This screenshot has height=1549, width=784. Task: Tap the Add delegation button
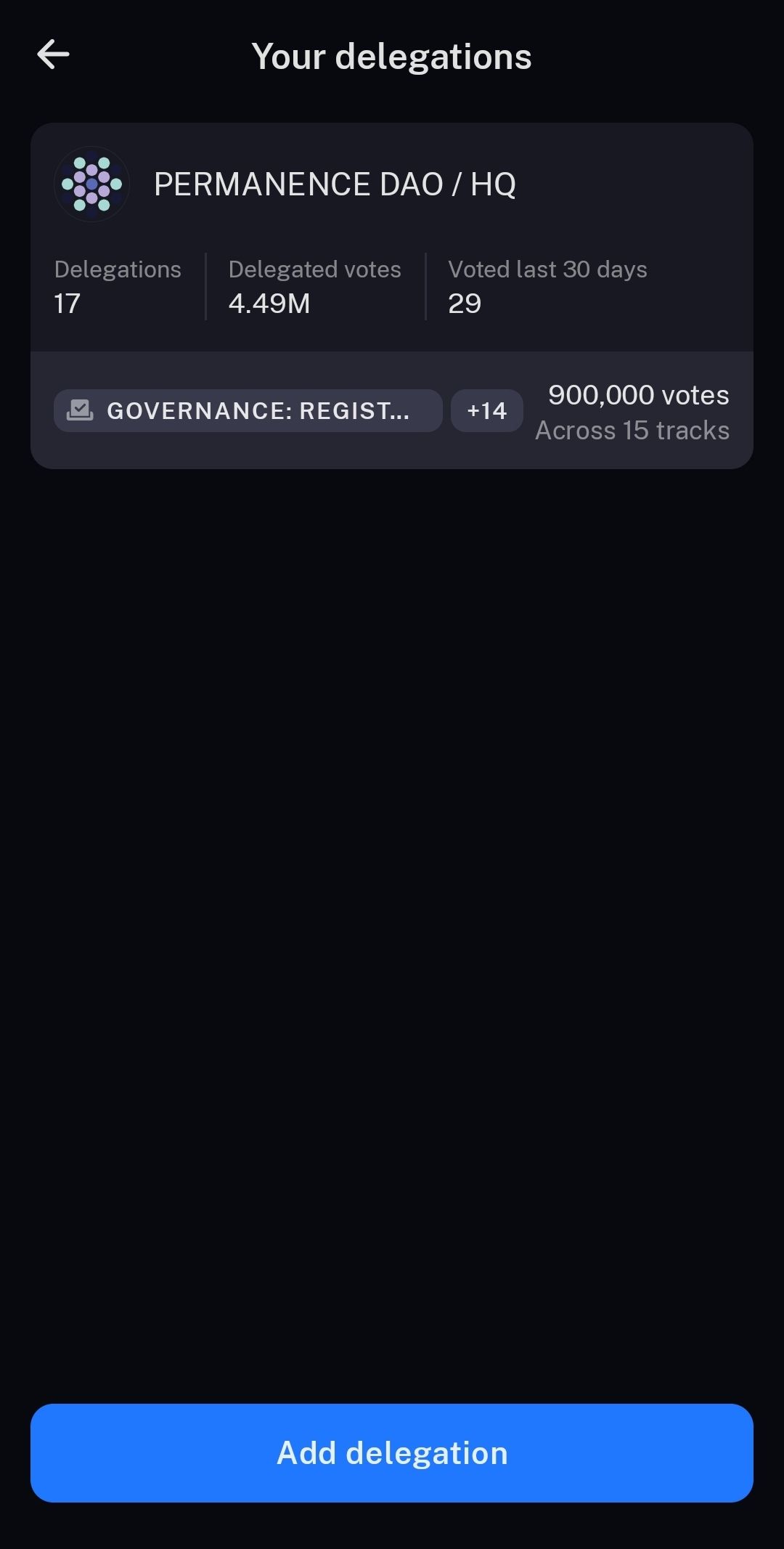(392, 1452)
